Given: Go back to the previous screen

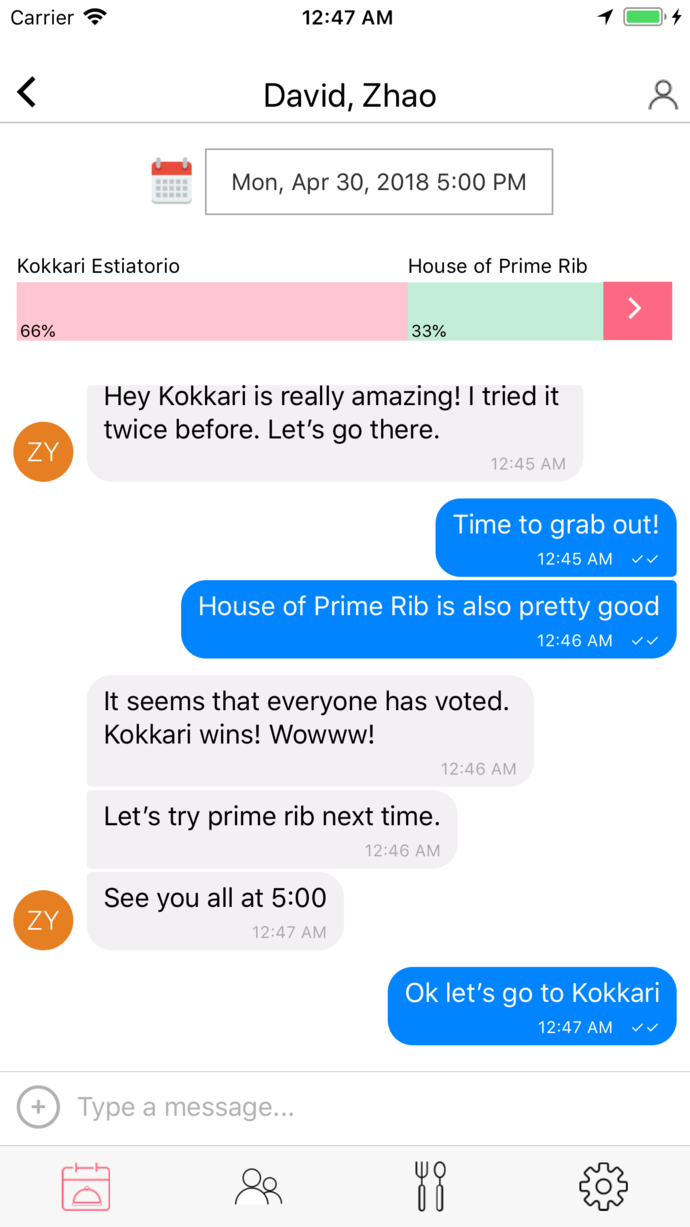Looking at the screenshot, I should click(x=27, y=93).
